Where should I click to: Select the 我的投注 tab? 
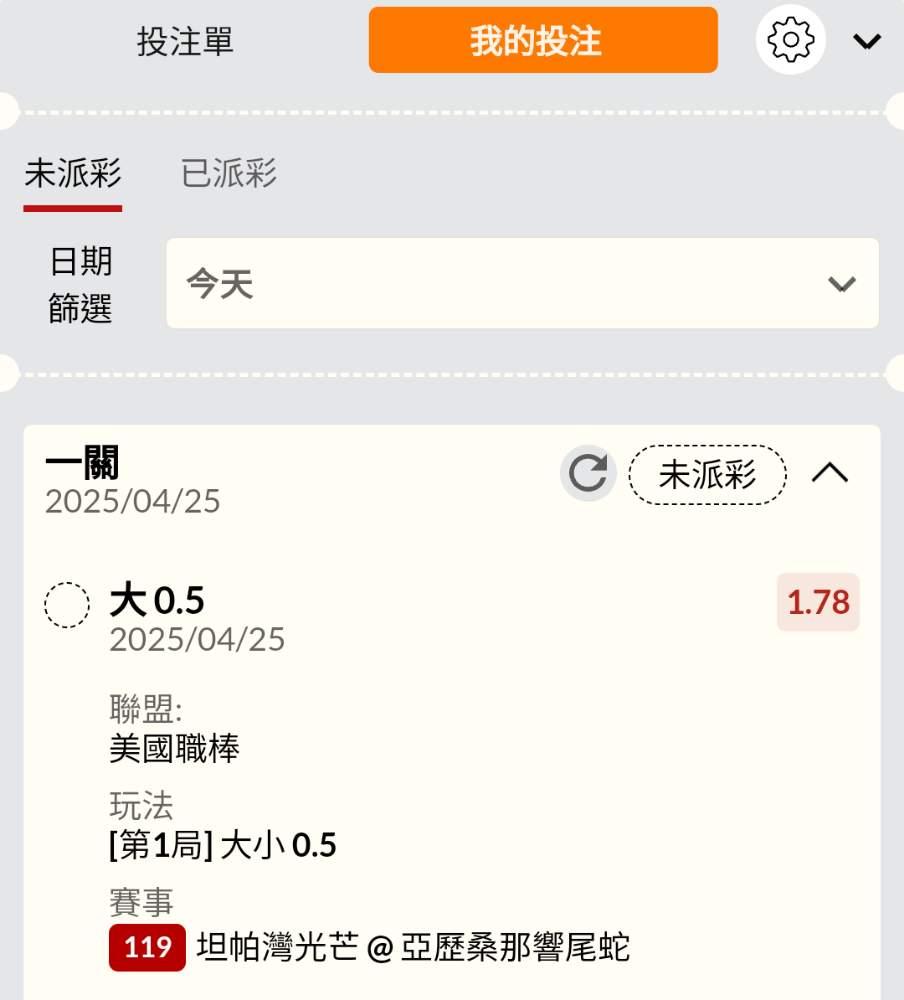543,40
